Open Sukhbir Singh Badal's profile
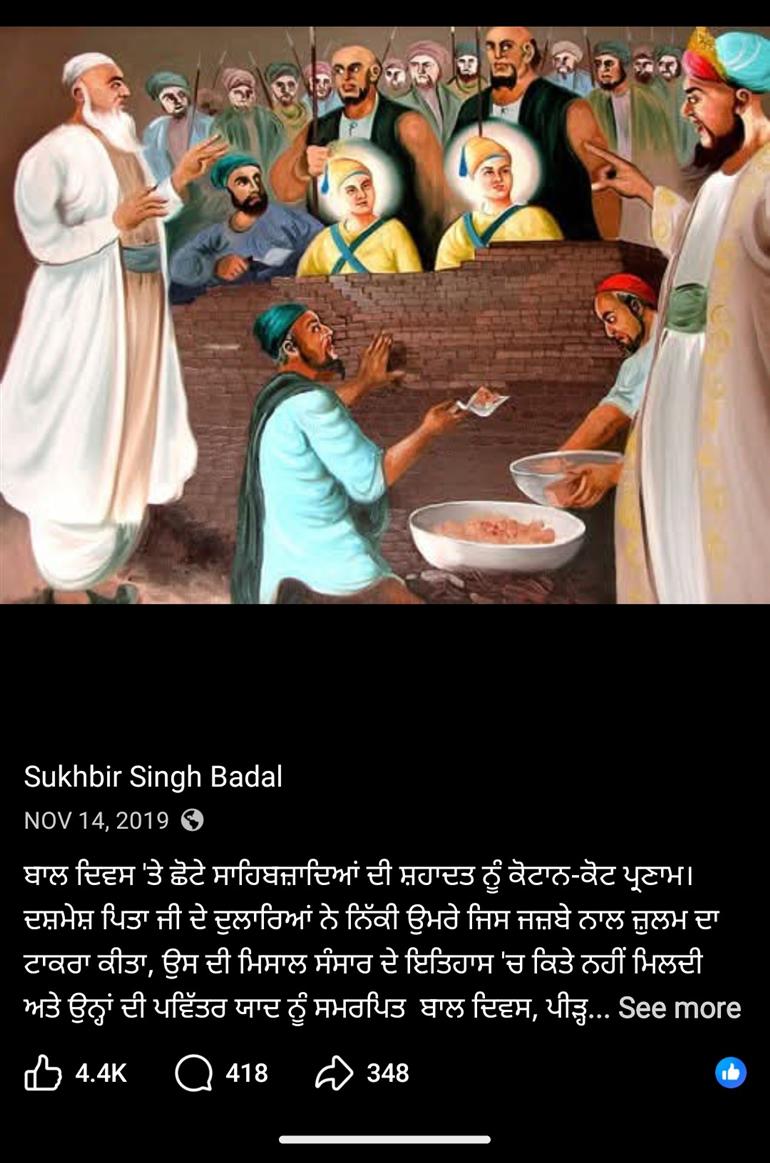This screenshot has height=1163, width=770. (153, 776)
